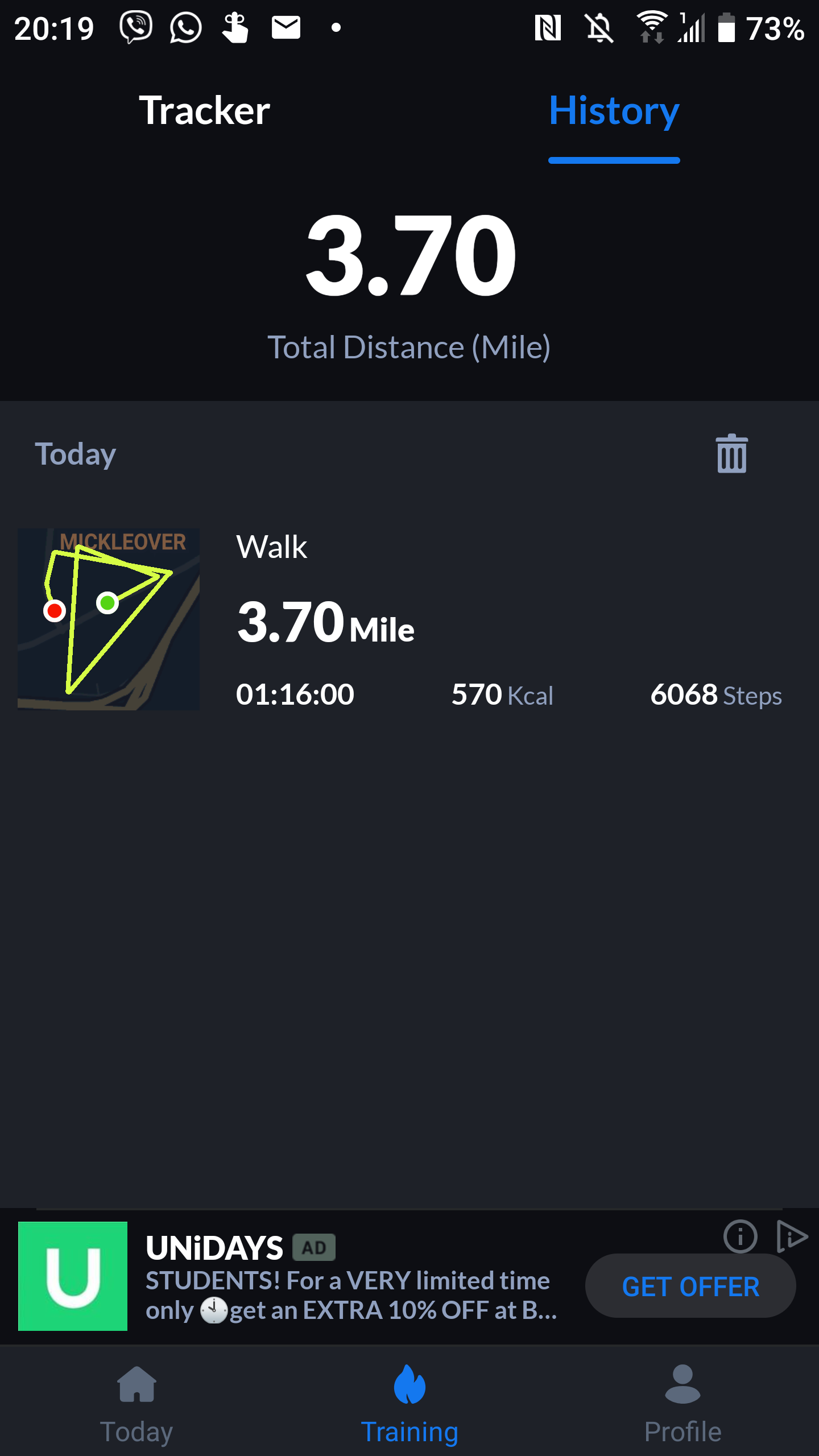The width and height of the screenshot is (819, 1456).
Task: Open the Walk map thumbnail for Mickleover
Action: [x=109, y=619]
